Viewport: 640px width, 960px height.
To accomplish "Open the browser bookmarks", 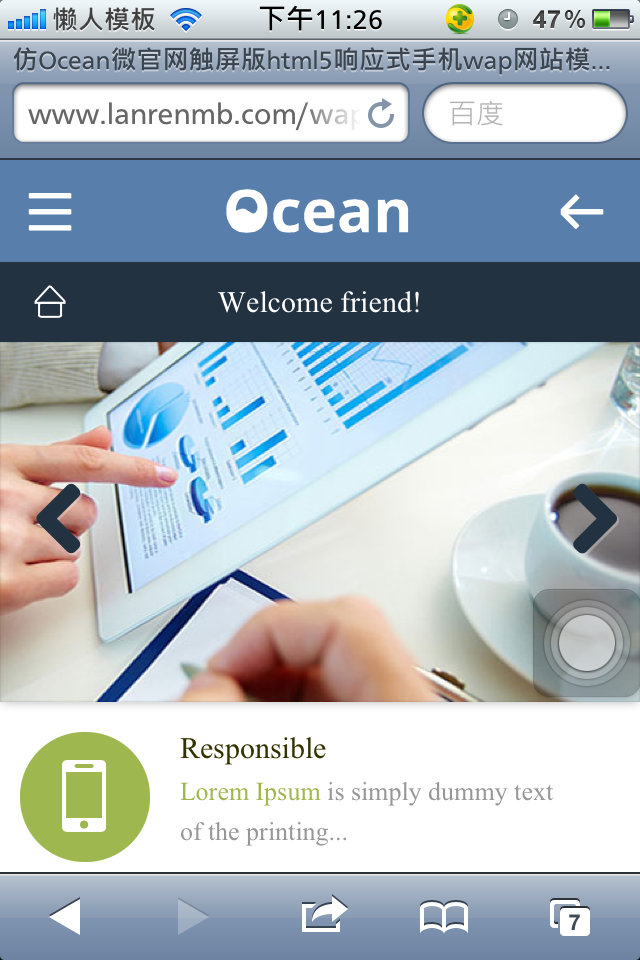I will pyautogui.click(x=443, y=916).
